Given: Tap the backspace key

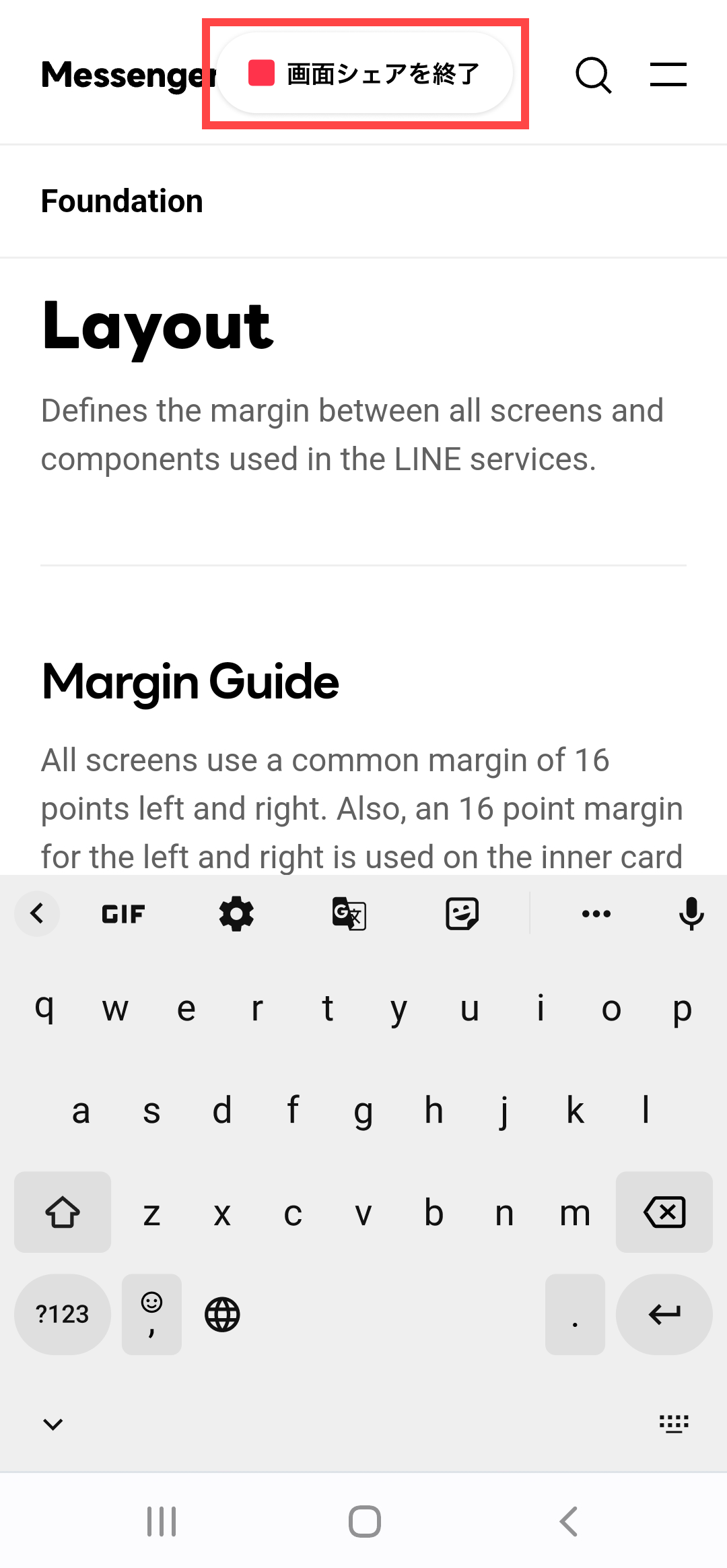Looking at the screenshot, I should point(664,1212).
